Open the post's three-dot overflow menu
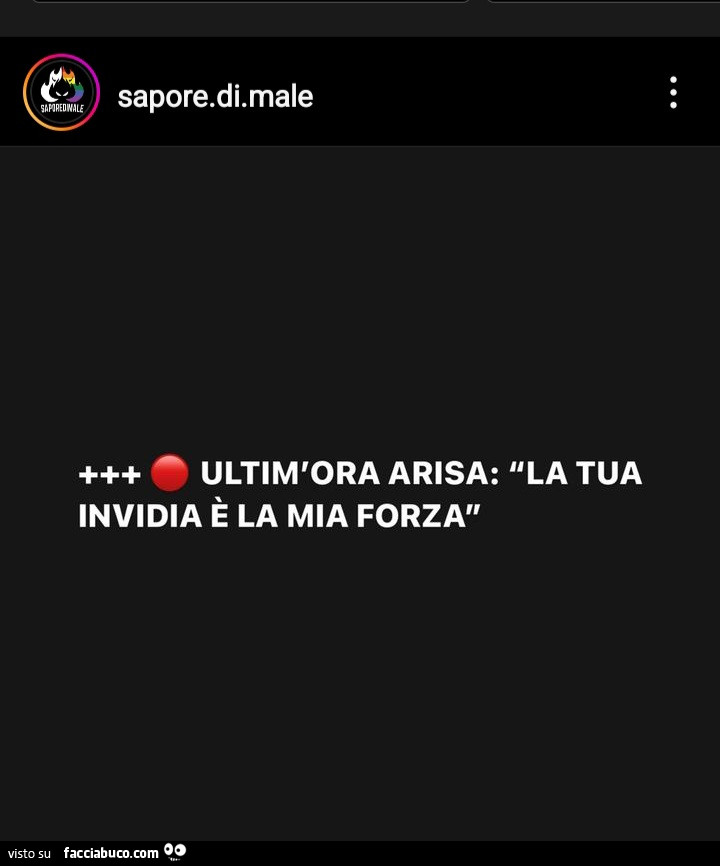Screen dimensions: 720x866 (x=673, y=92)
